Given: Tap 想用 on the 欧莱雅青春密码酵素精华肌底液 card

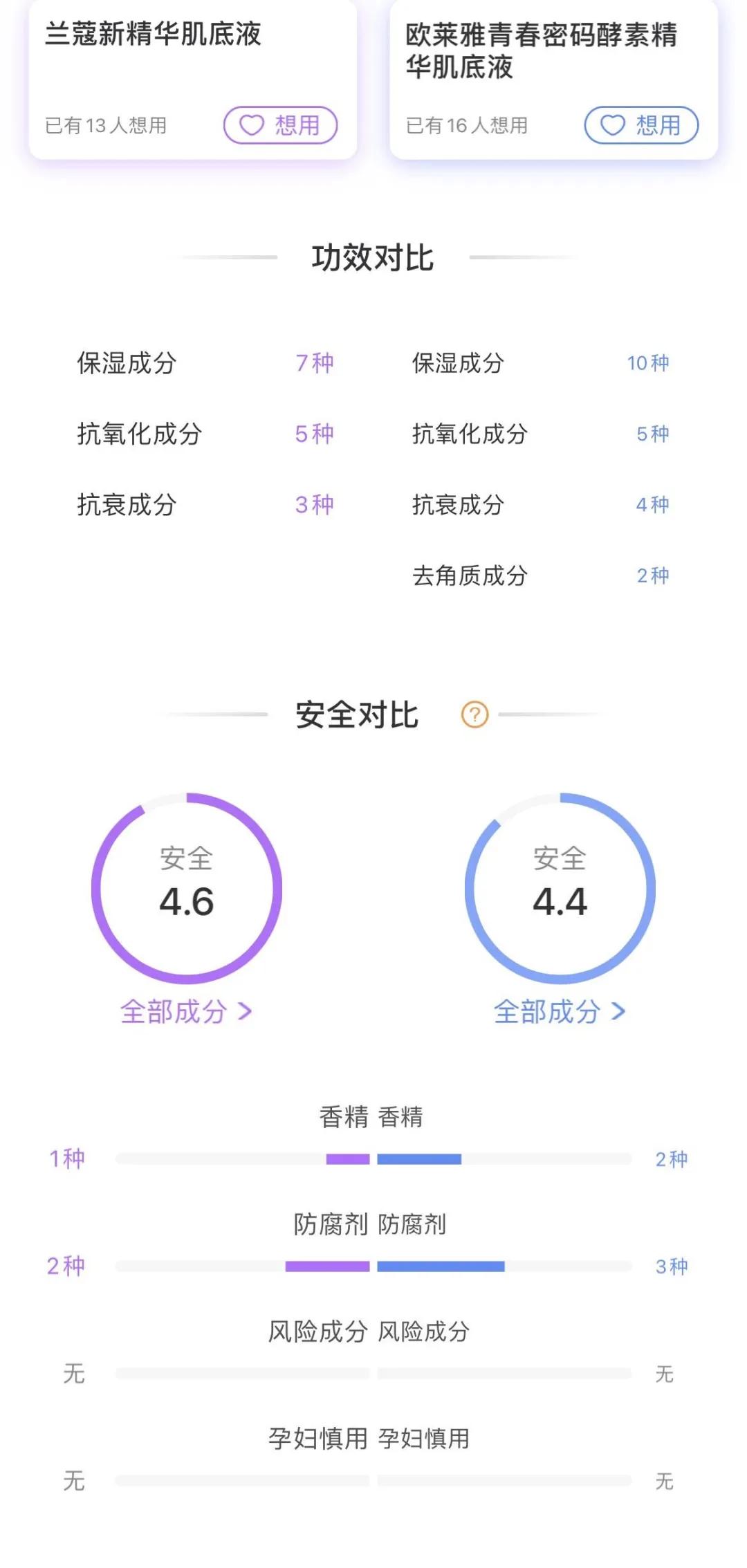Looking at the screenshot, I should coord(641,125).
